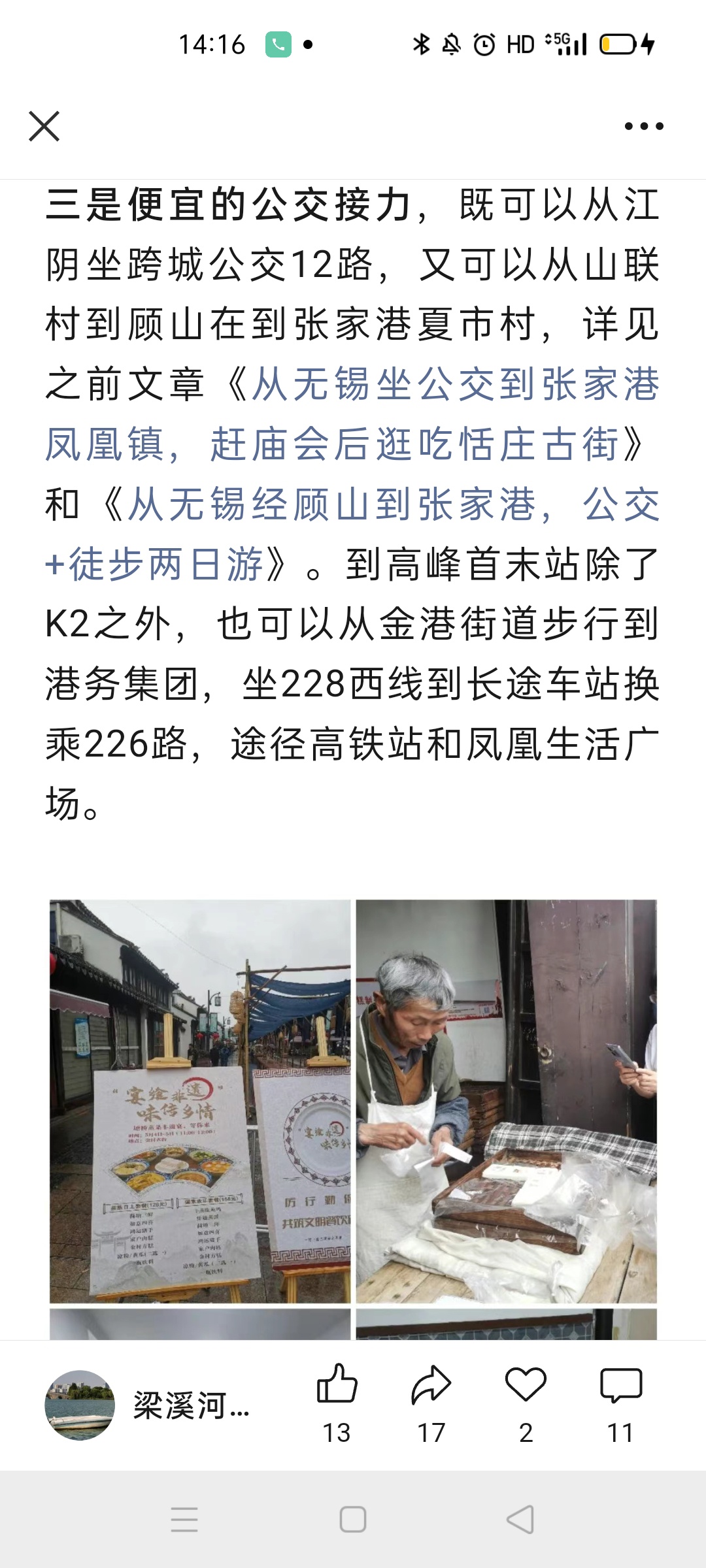View the photo of elderly man cutting cake
706x1568 pixels.
click(x=506, y=1100)
